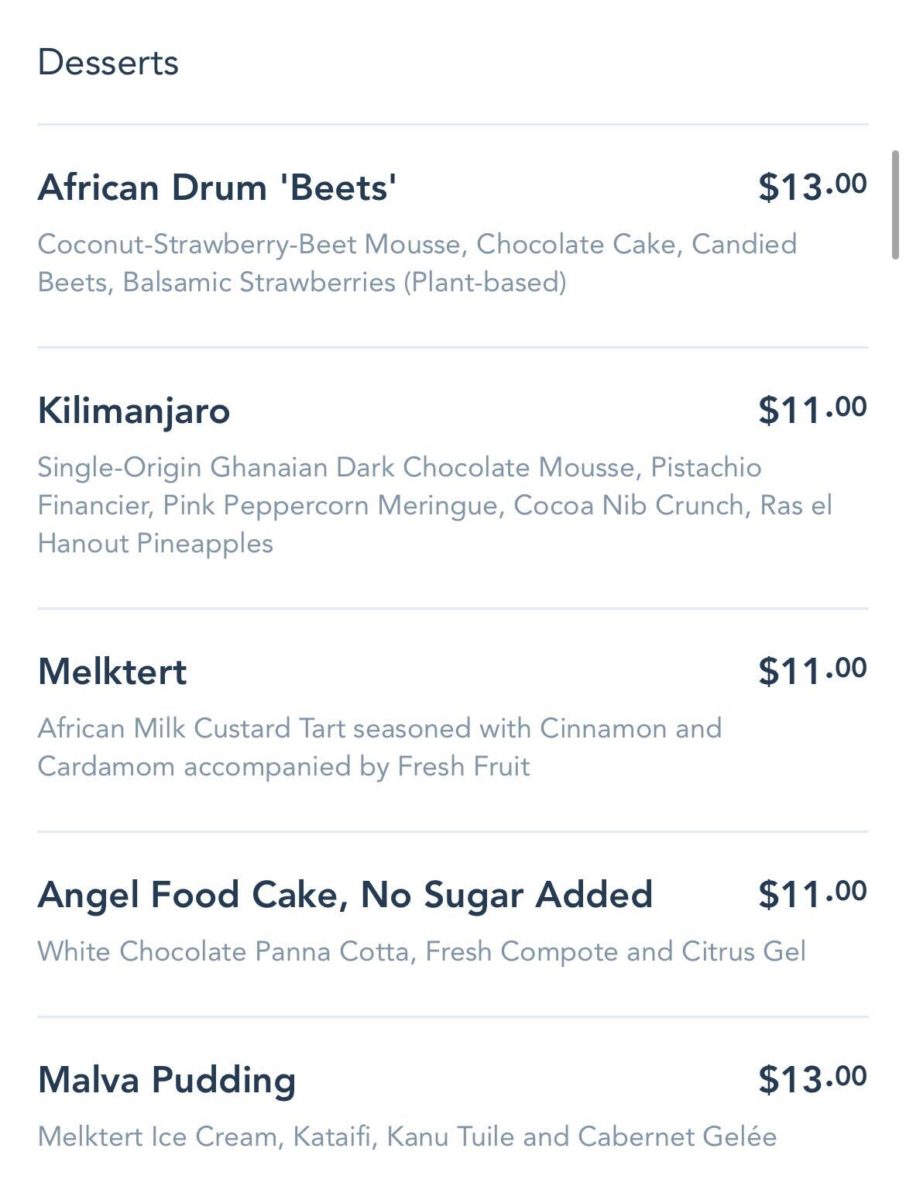View the Melktert dessert details
This screenshot has width=906, height=1200.
coord(112,671)
